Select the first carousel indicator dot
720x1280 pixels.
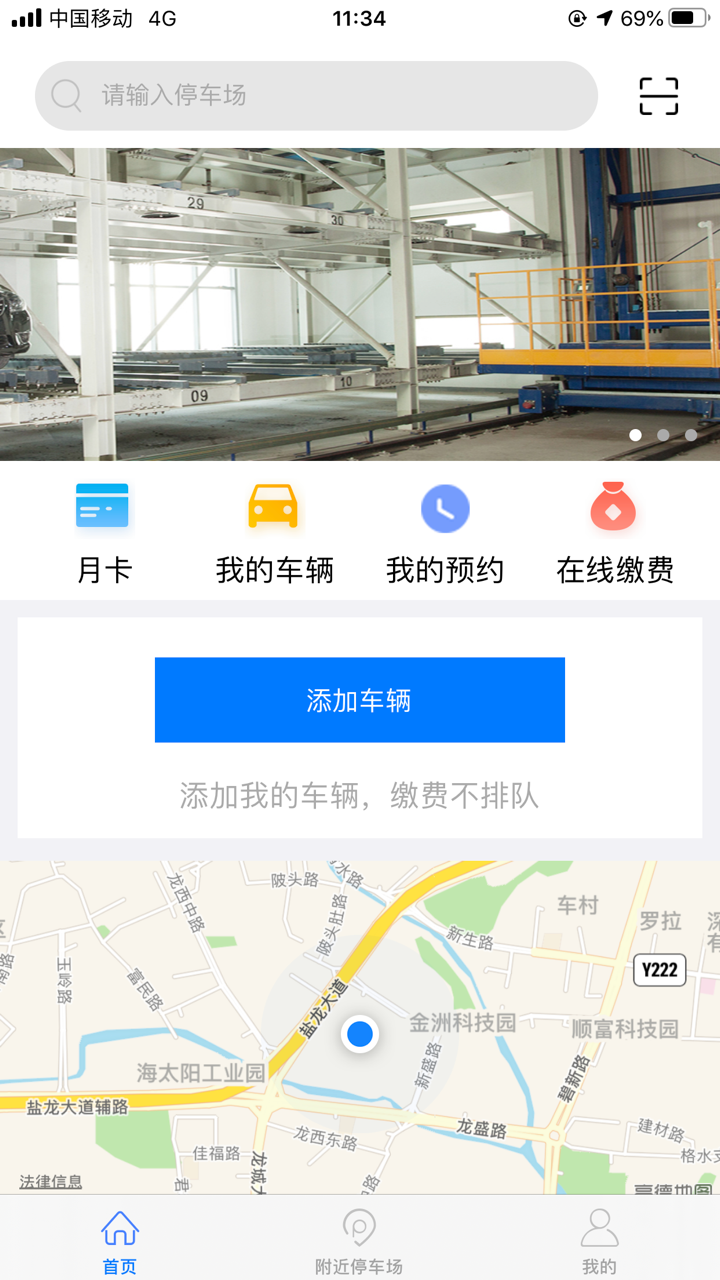pos(634,435)
